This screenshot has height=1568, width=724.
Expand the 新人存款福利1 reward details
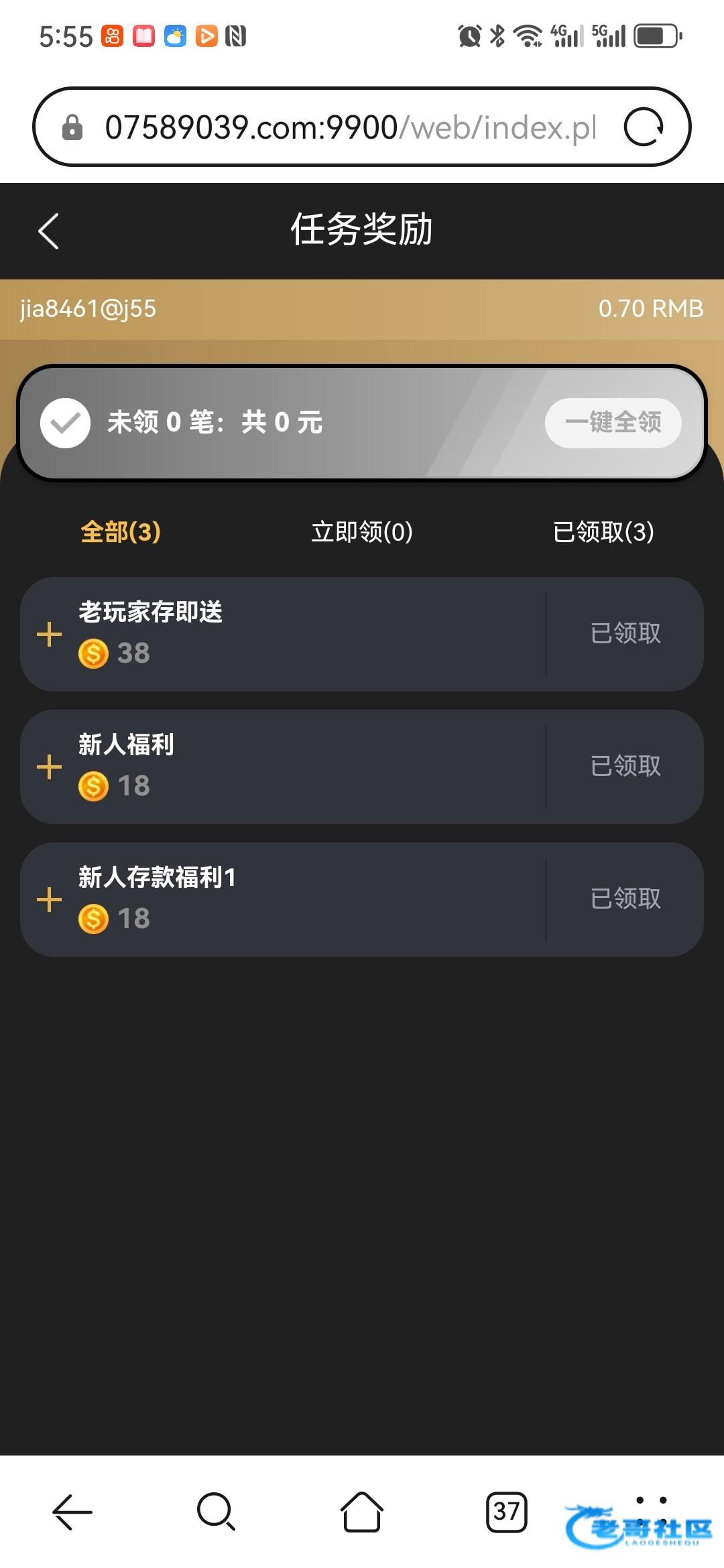point(49,899)
